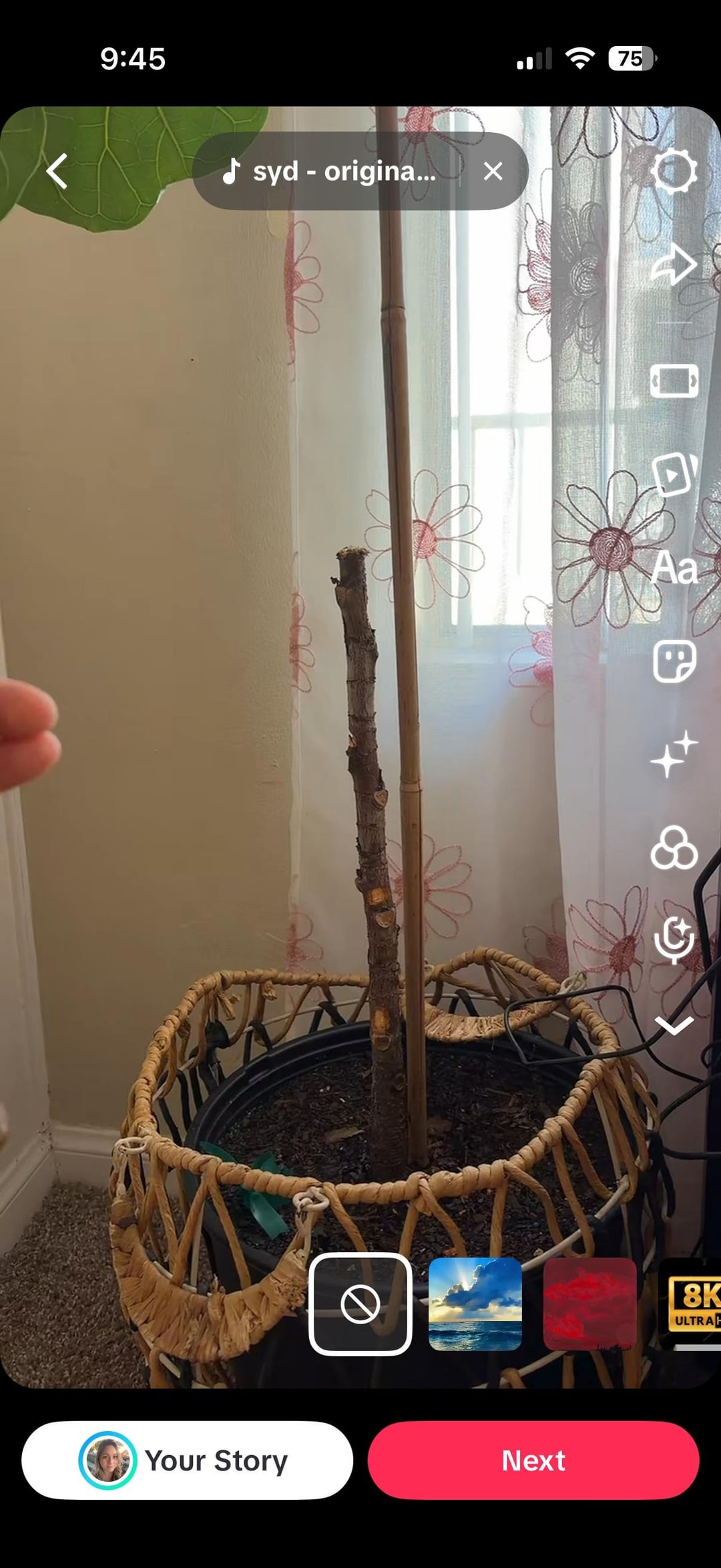Open the voice effects microphone tool
721x1568 pixels.
tap(674, 939)
